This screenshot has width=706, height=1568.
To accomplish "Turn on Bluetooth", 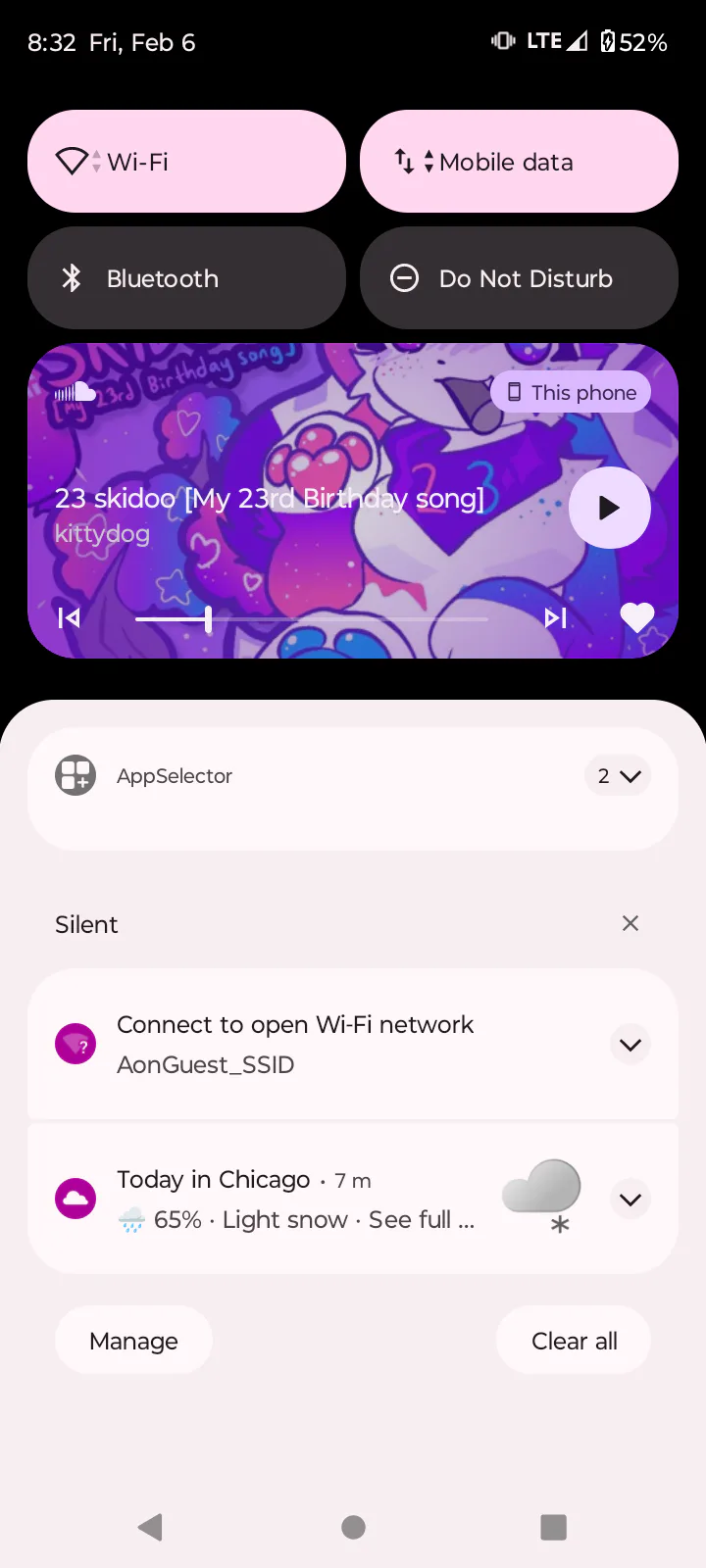I will tap(186, 278).
